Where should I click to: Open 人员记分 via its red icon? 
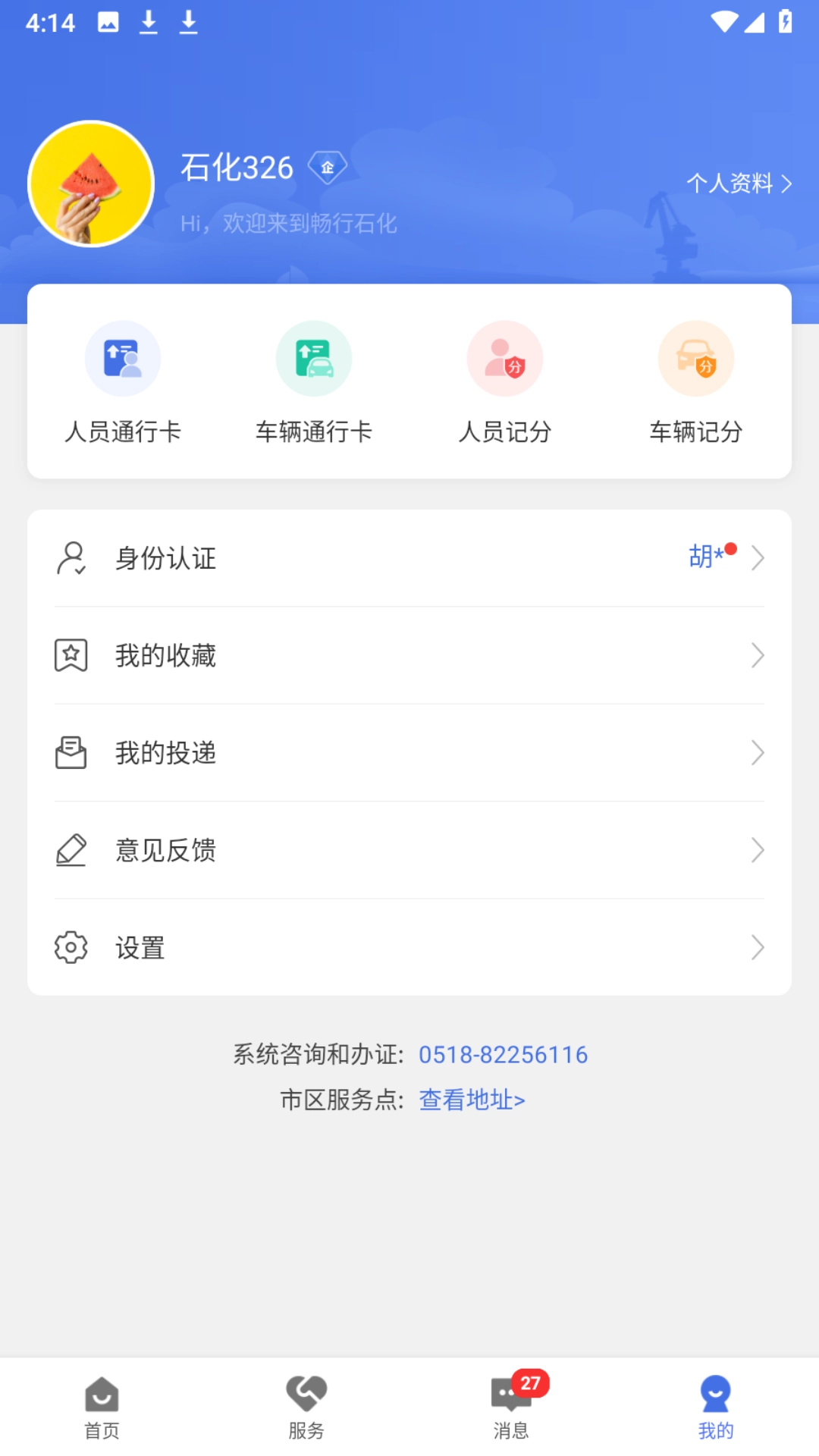(x=504, y=357)
